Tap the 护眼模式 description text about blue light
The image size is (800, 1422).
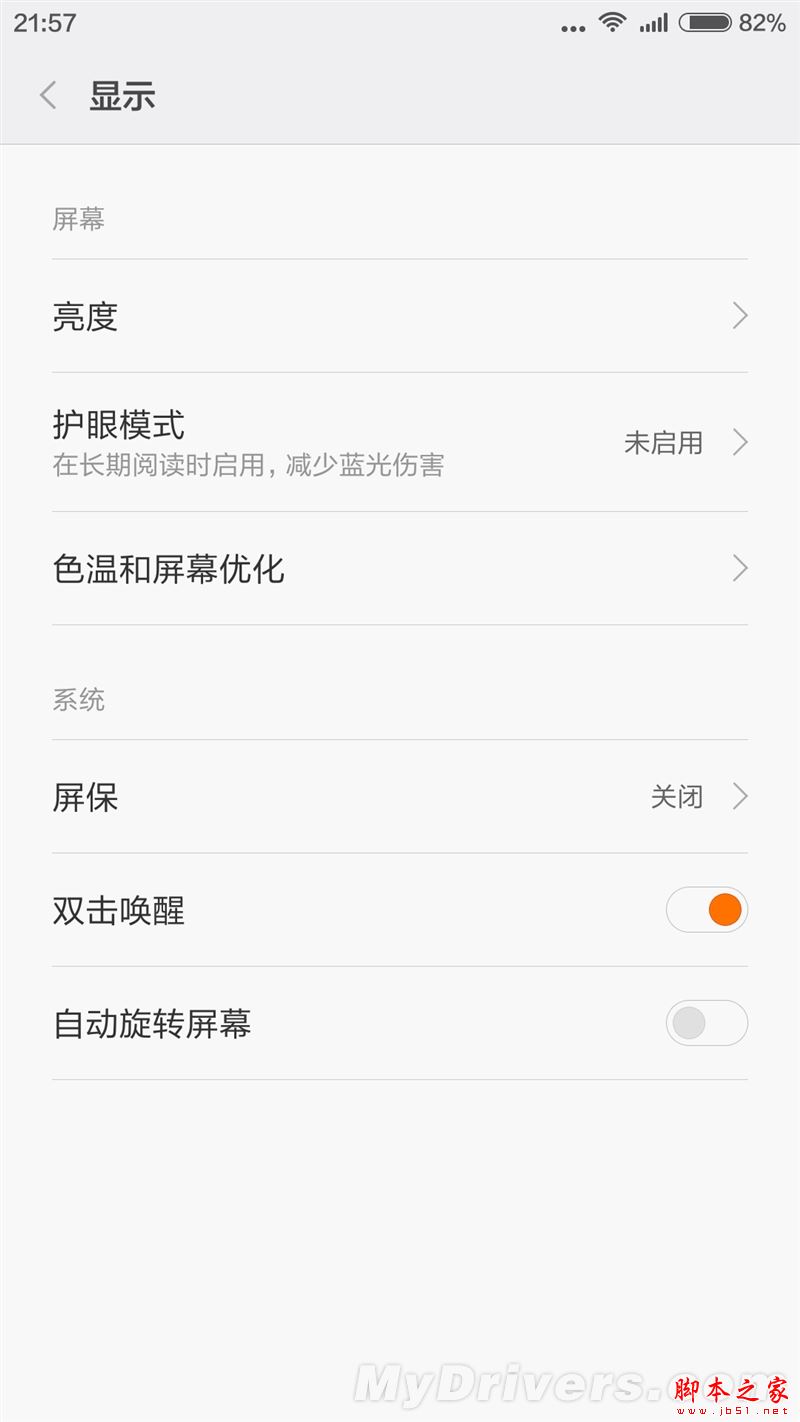point(250,464)
